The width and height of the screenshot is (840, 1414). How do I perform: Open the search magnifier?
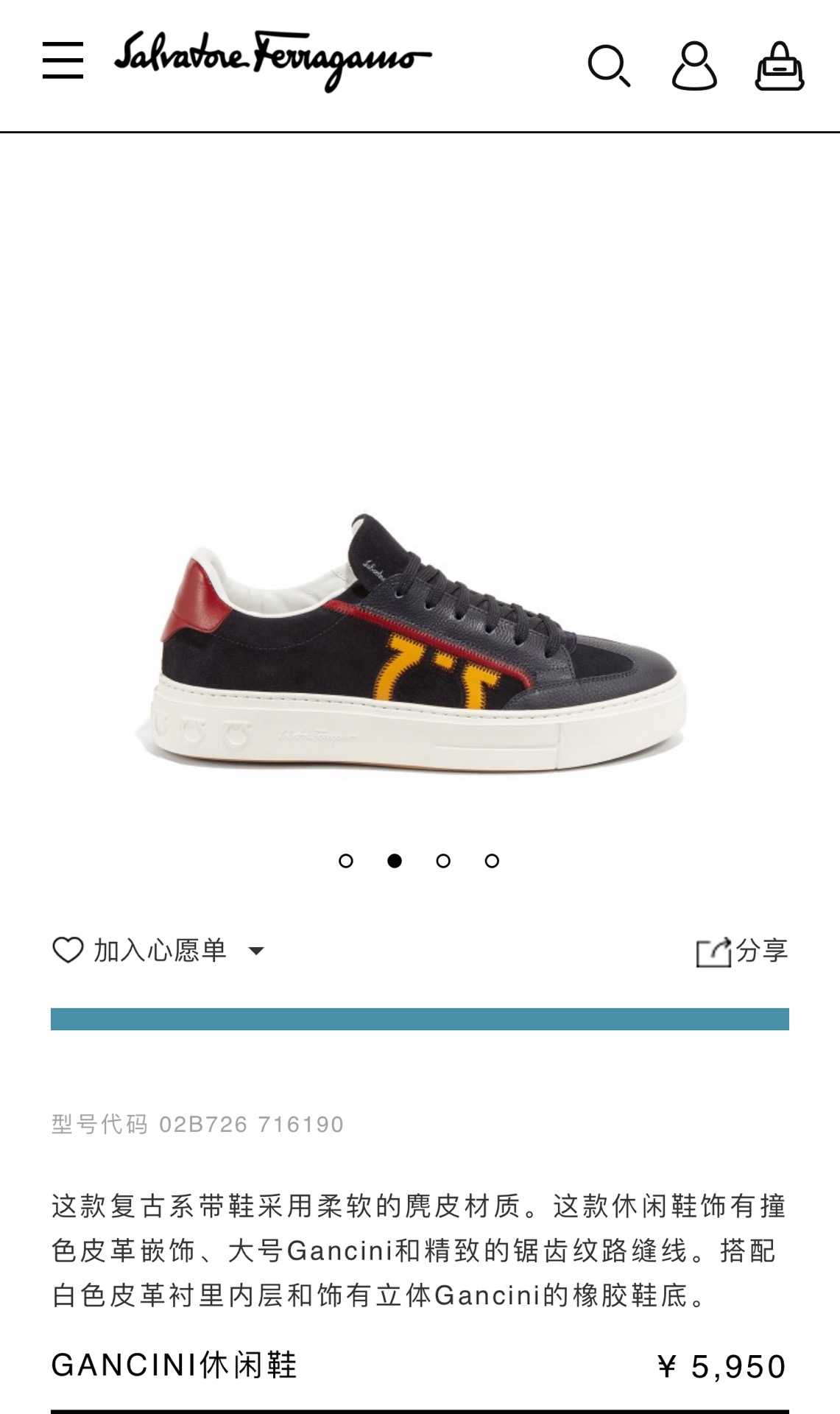pyautogui.click(x=609, y=66)
